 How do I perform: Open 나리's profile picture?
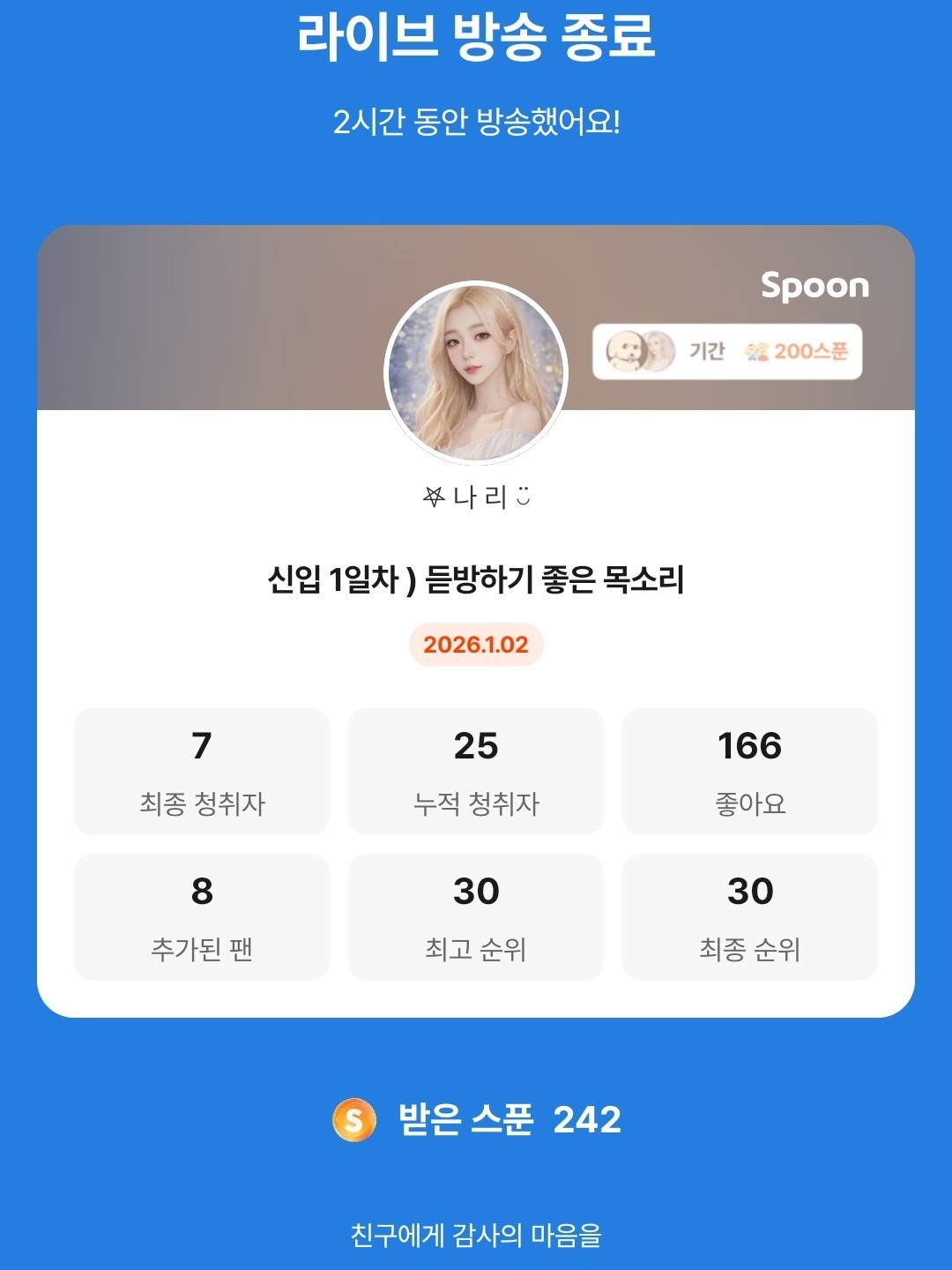click(476, 373)
